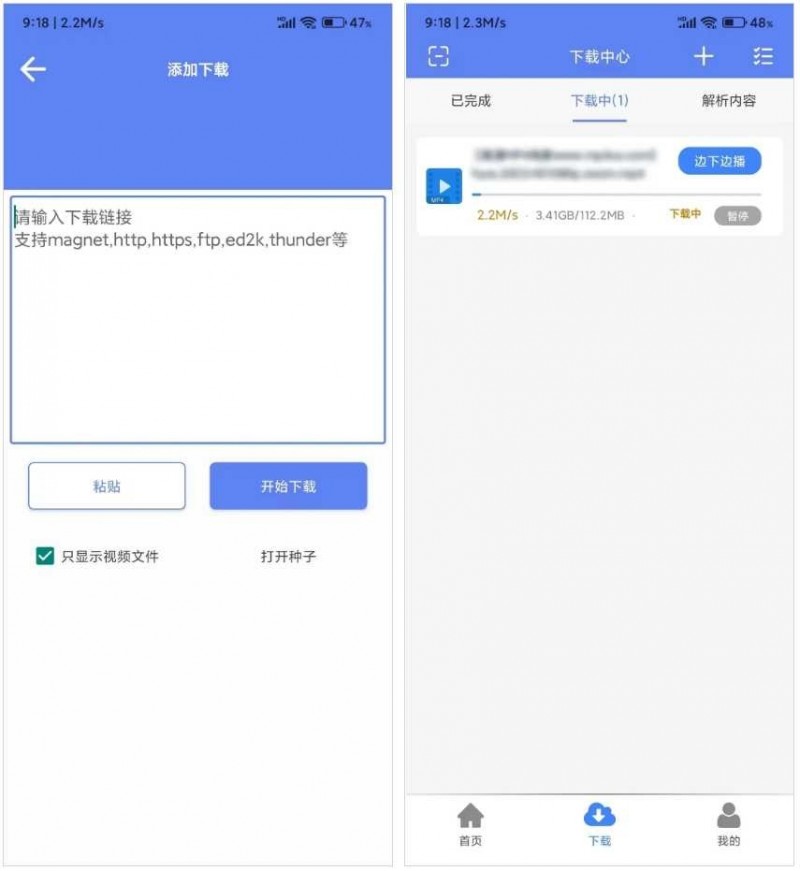Go back from the 添加下载 screen
The height and width of the screenshot is (871, 800).
coord(33,69)
